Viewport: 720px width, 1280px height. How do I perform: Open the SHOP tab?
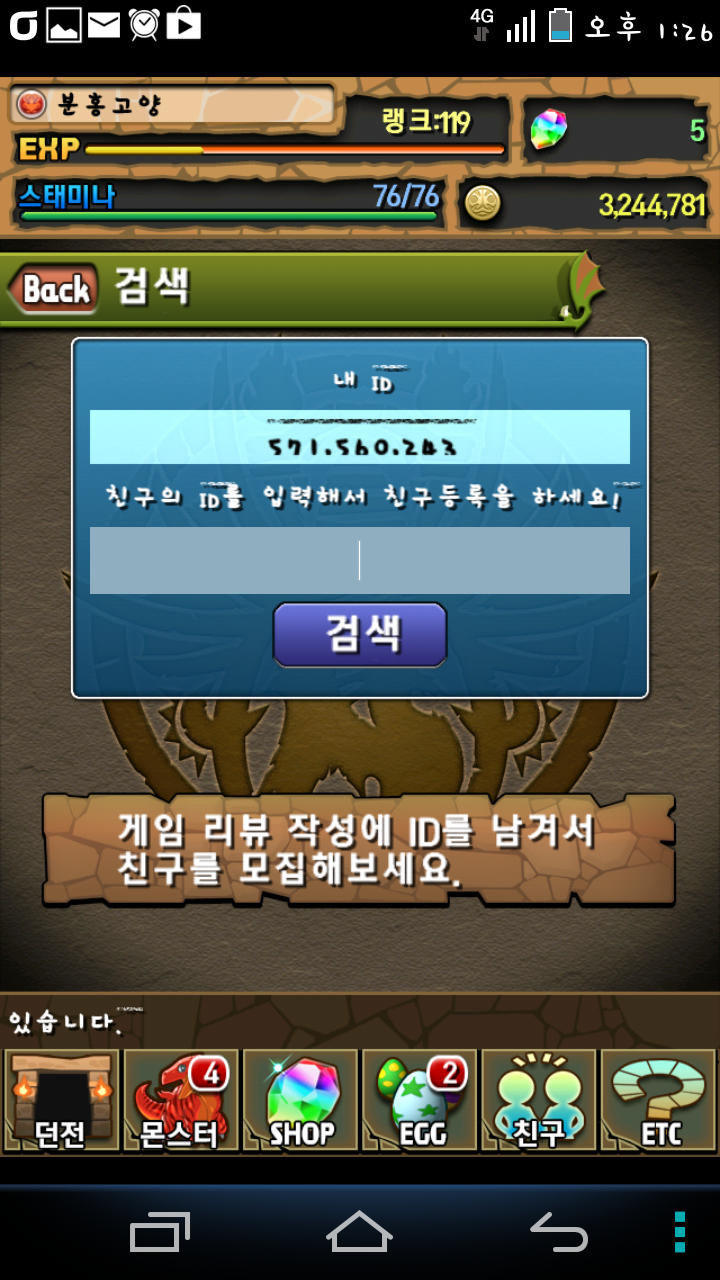click(300, 1100)
